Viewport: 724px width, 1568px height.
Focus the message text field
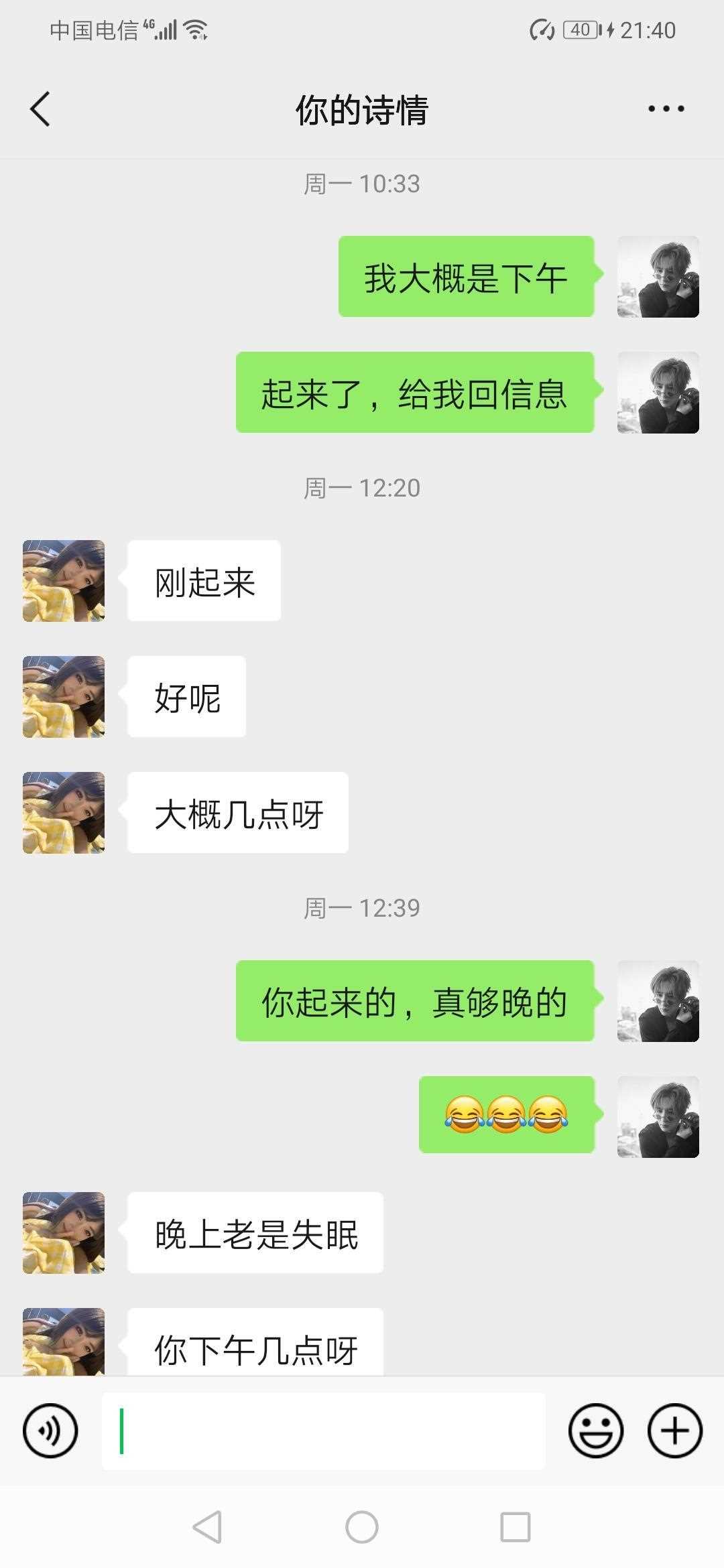click(323, 1431)
